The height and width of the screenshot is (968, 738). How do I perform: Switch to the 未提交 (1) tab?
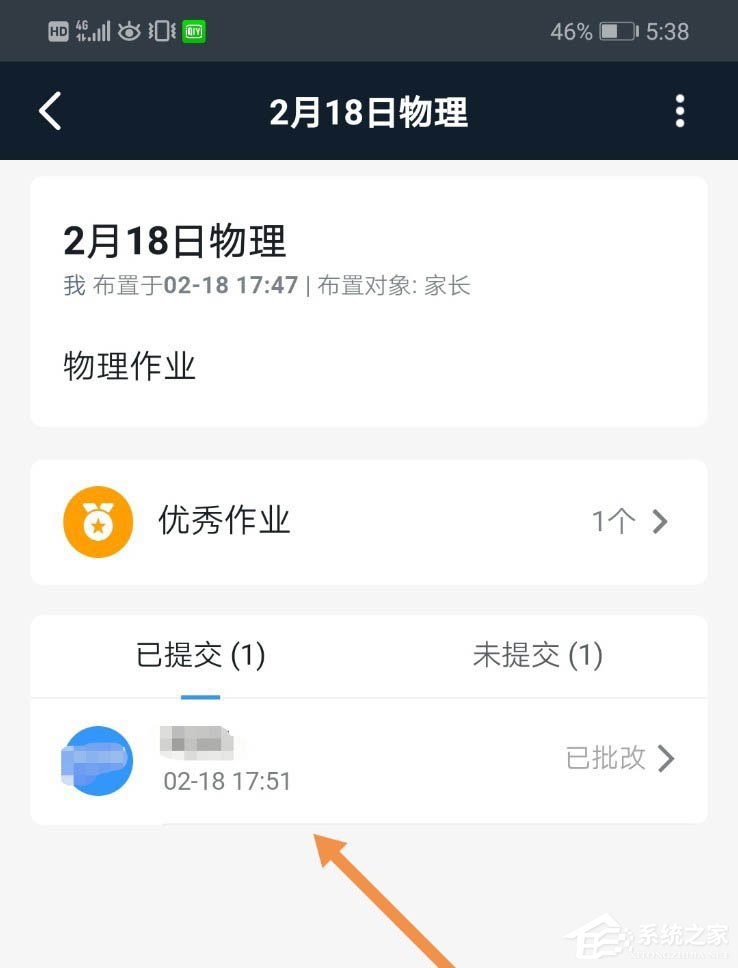coord(536,656)
